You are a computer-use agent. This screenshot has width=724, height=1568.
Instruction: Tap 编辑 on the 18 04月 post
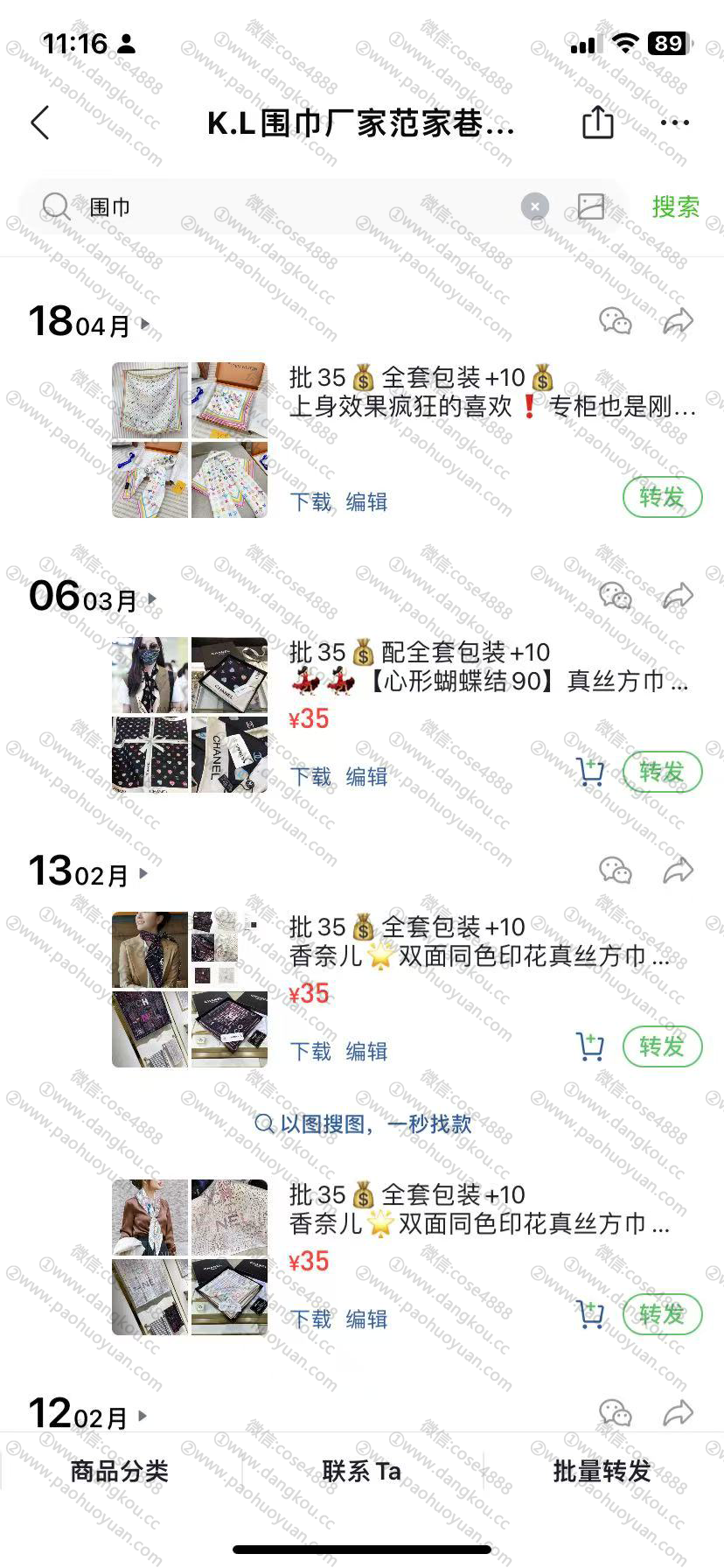click(366, 501)
